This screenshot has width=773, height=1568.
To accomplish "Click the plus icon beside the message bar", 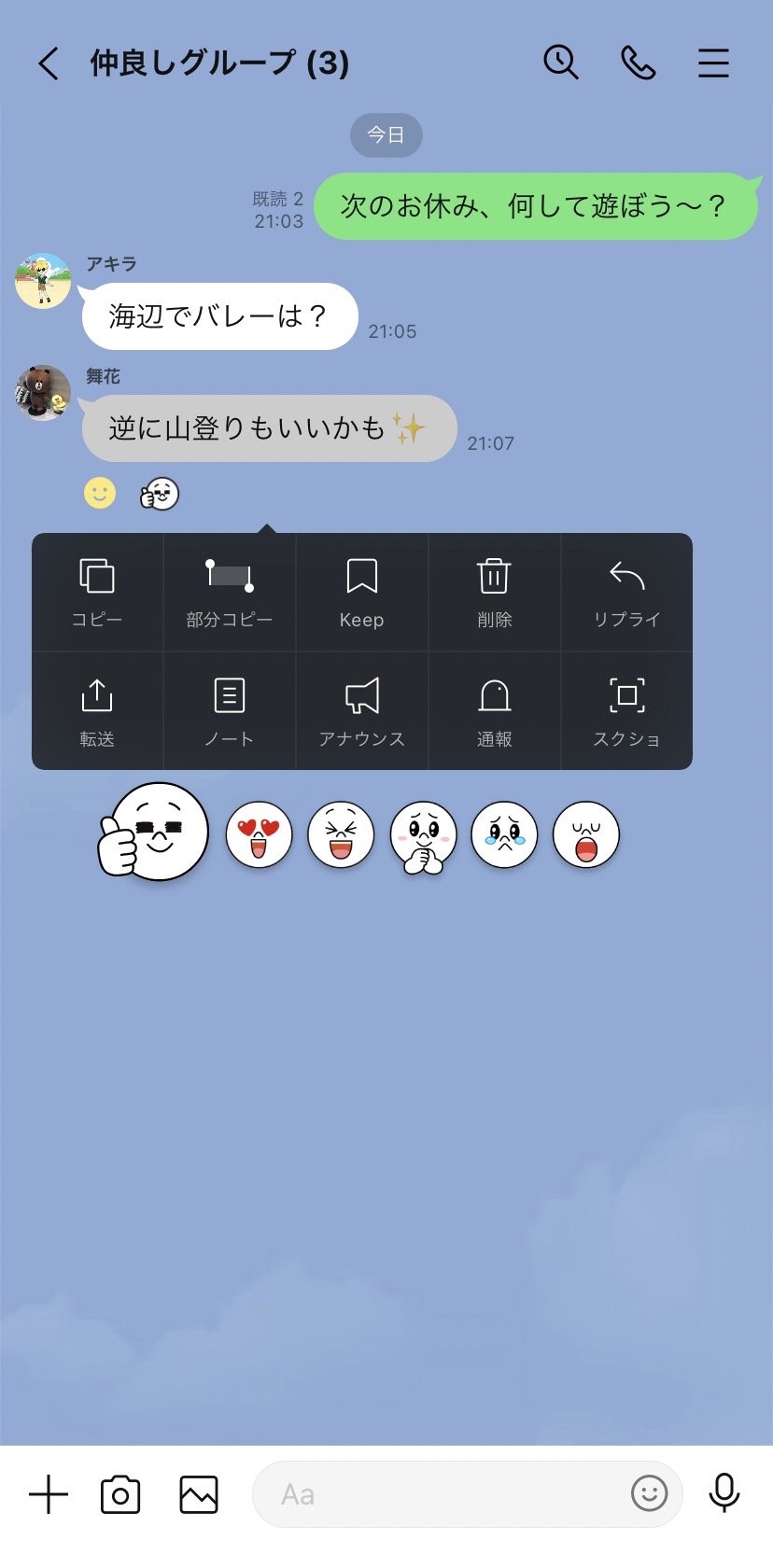I will [49, 1493].
